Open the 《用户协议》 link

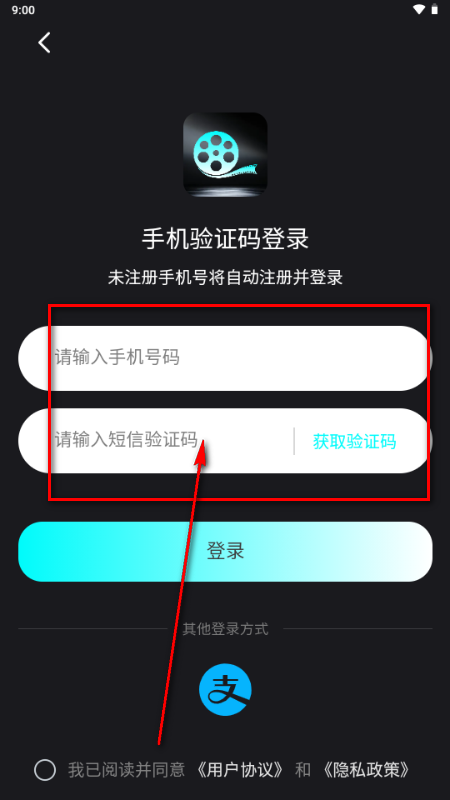[240, 769]
